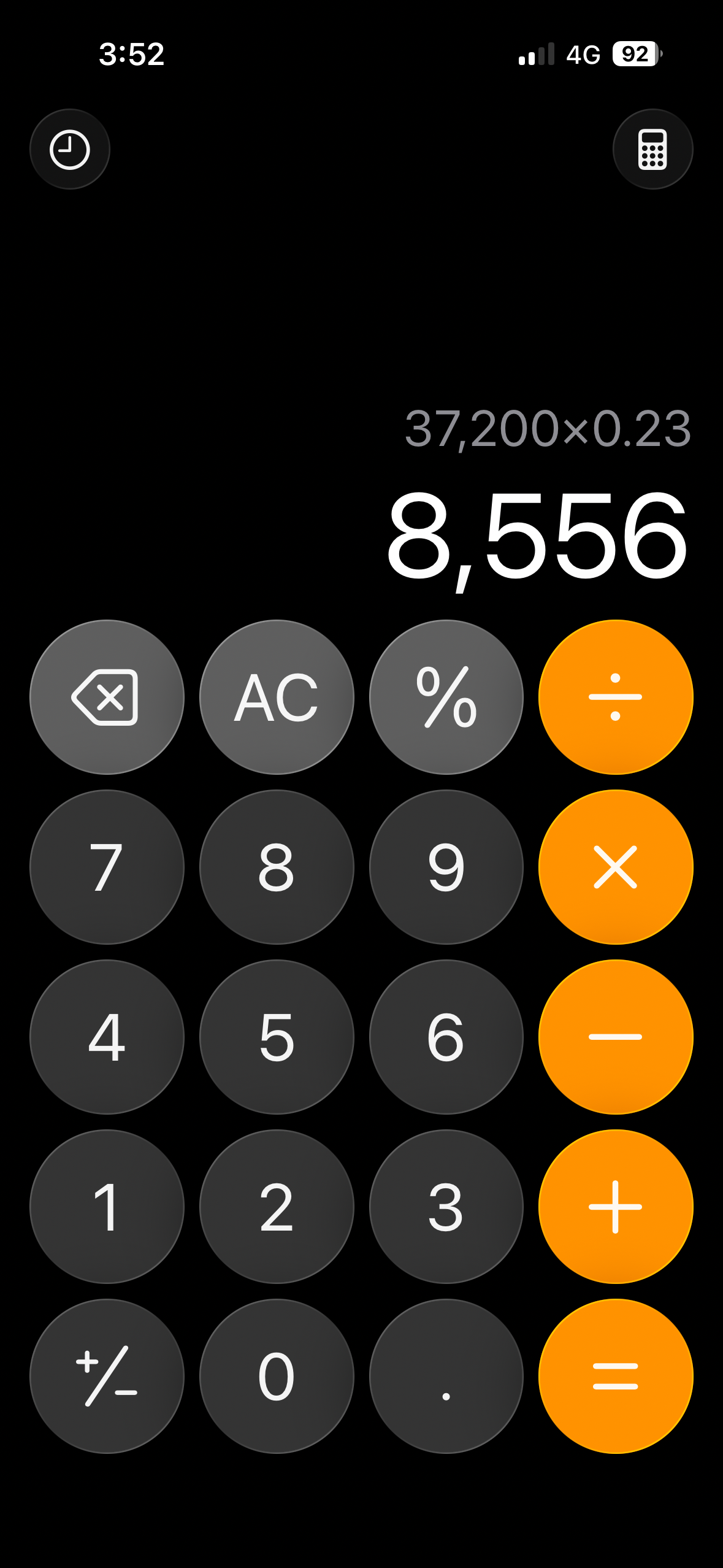The width and height of the screenshot is (723, 1568).
Task: Select the multiply operator
Action: point(616,867)
